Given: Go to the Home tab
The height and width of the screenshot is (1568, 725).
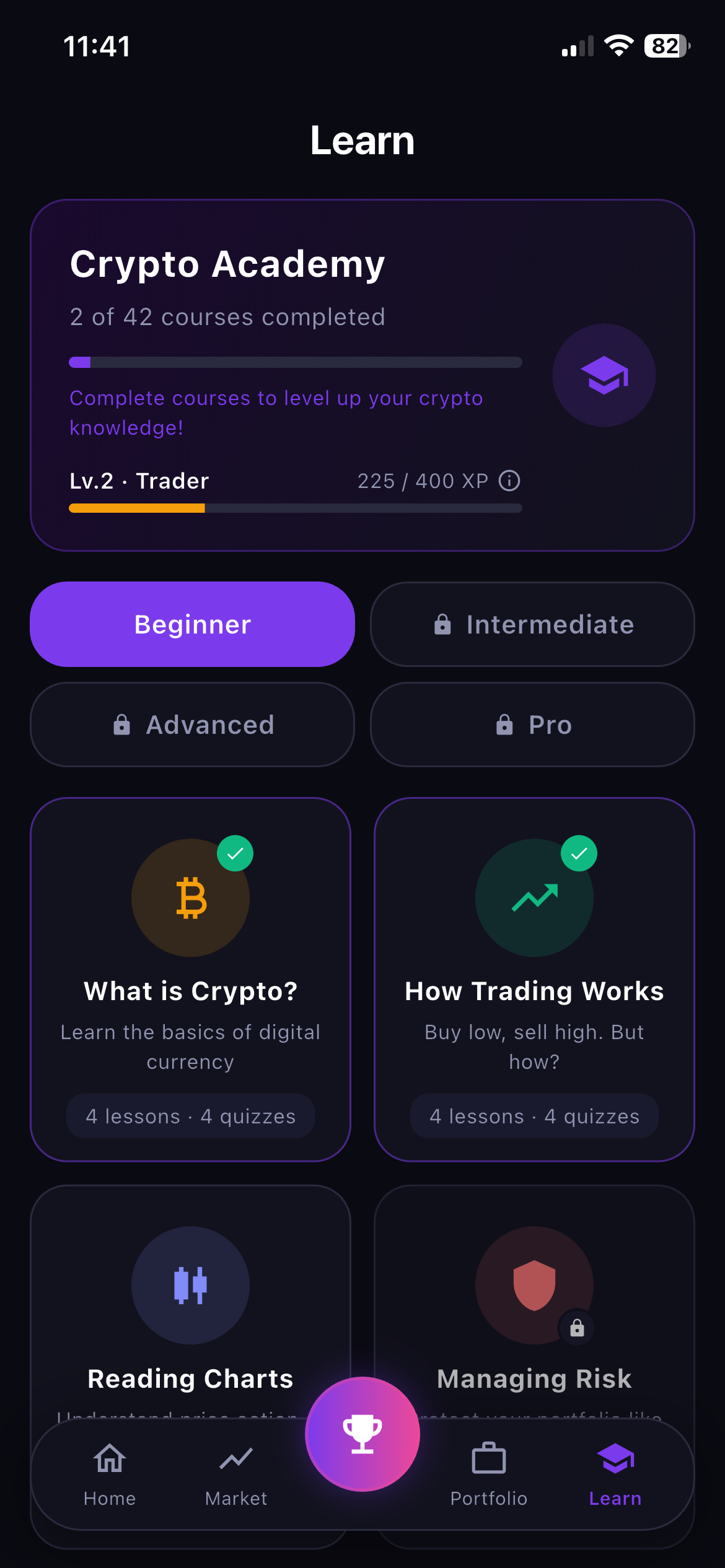Looking at the screenshot, I should 110,1474.
